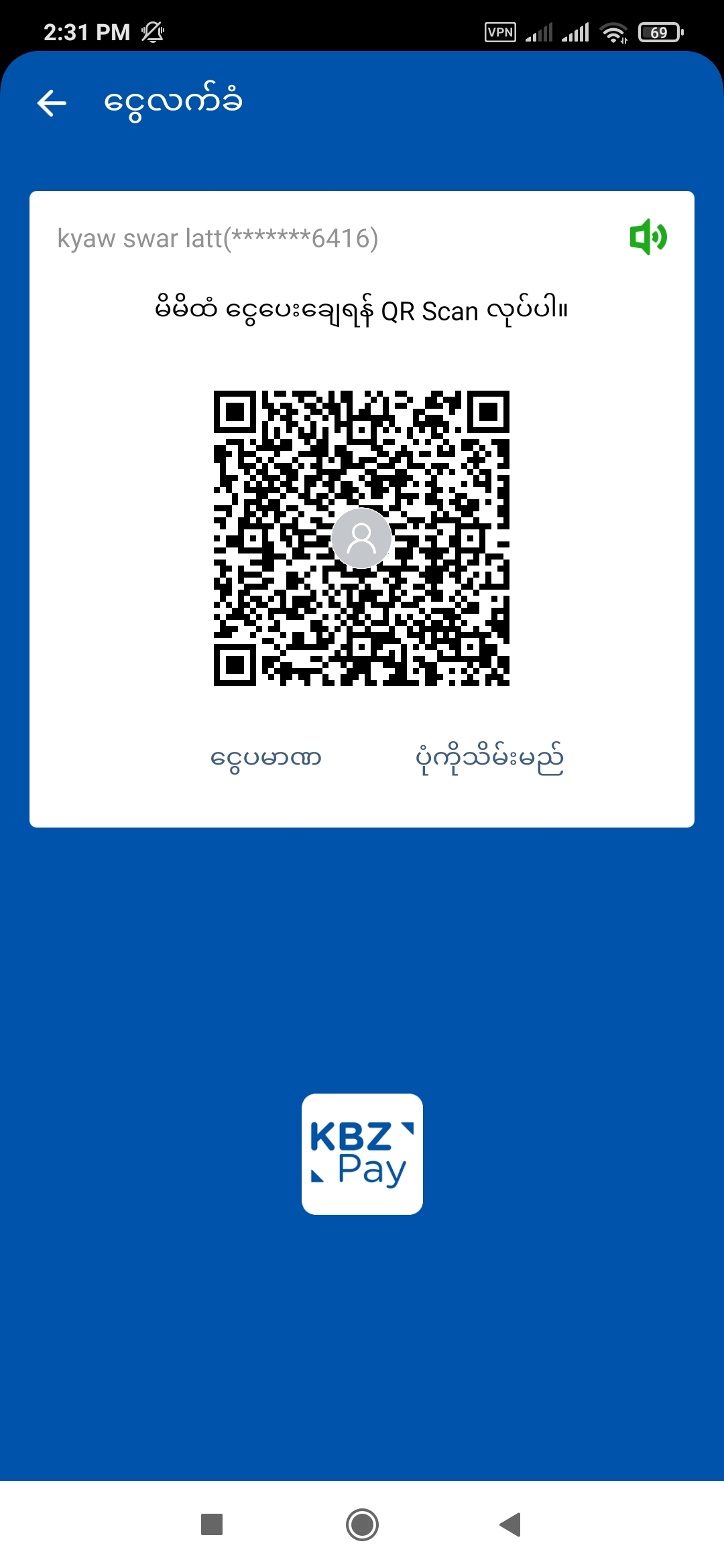Go back using the top-left arrow
Screen dimensions: 724x1568
tap(52, 103)
